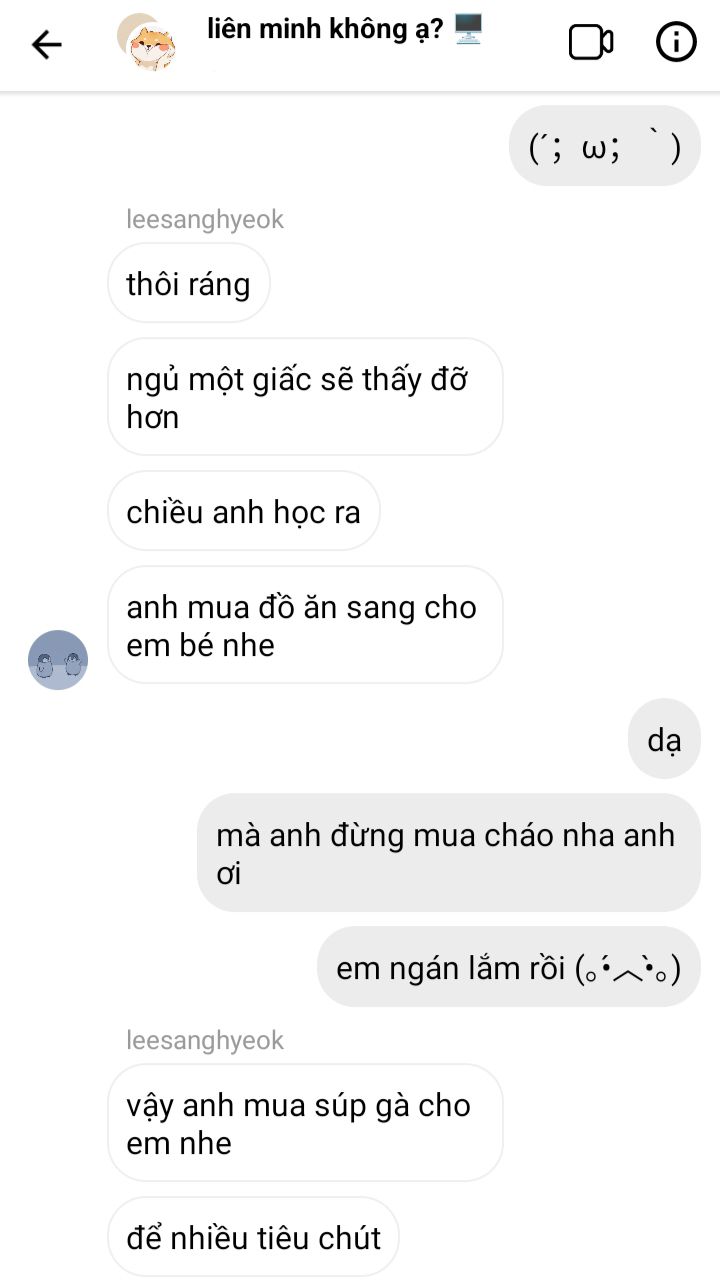Open conversation info details
720x1284 pixels.
[x=676, y=42]
